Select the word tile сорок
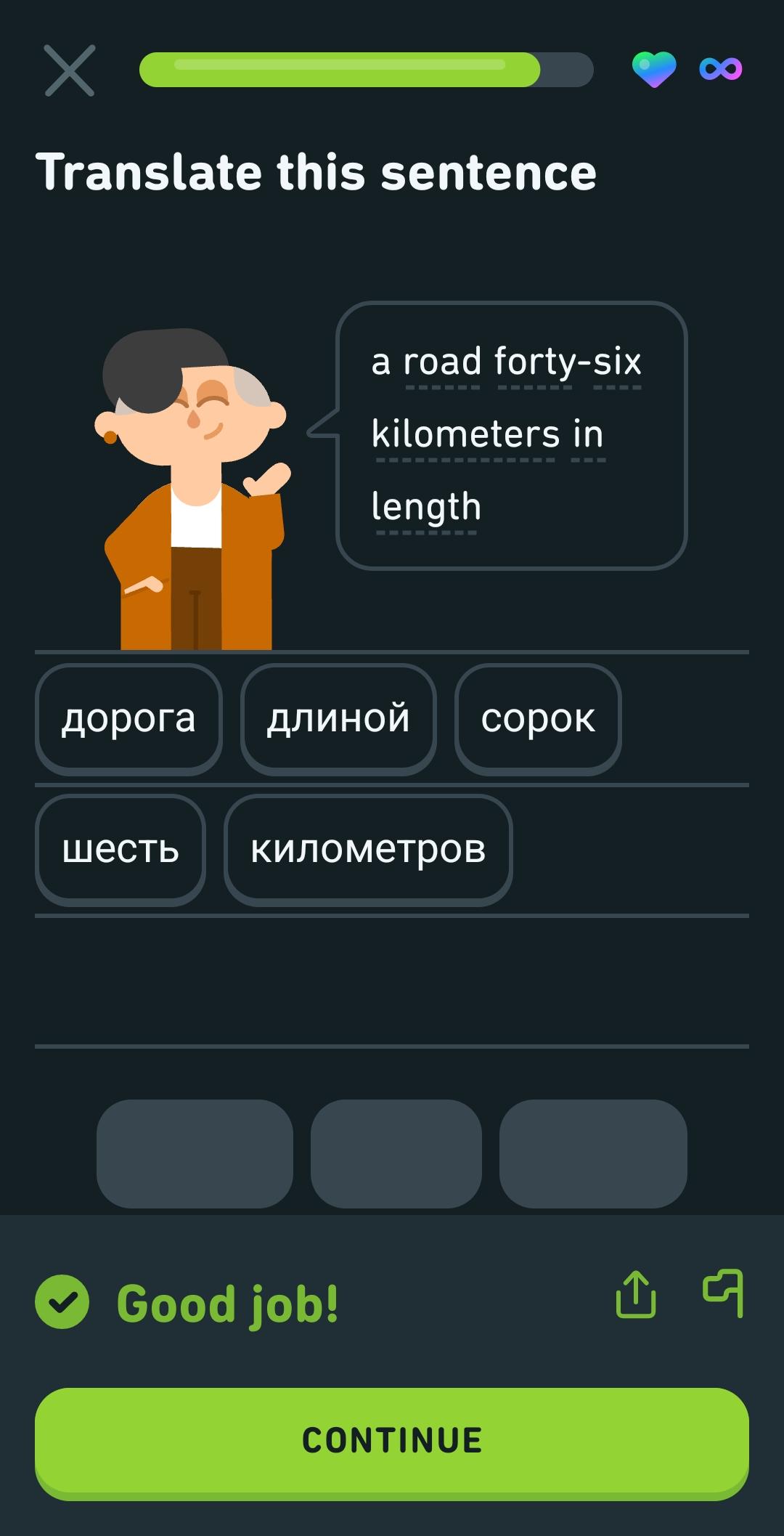Viewport: 784px width, 1536px height. click(x=539, y=718)
